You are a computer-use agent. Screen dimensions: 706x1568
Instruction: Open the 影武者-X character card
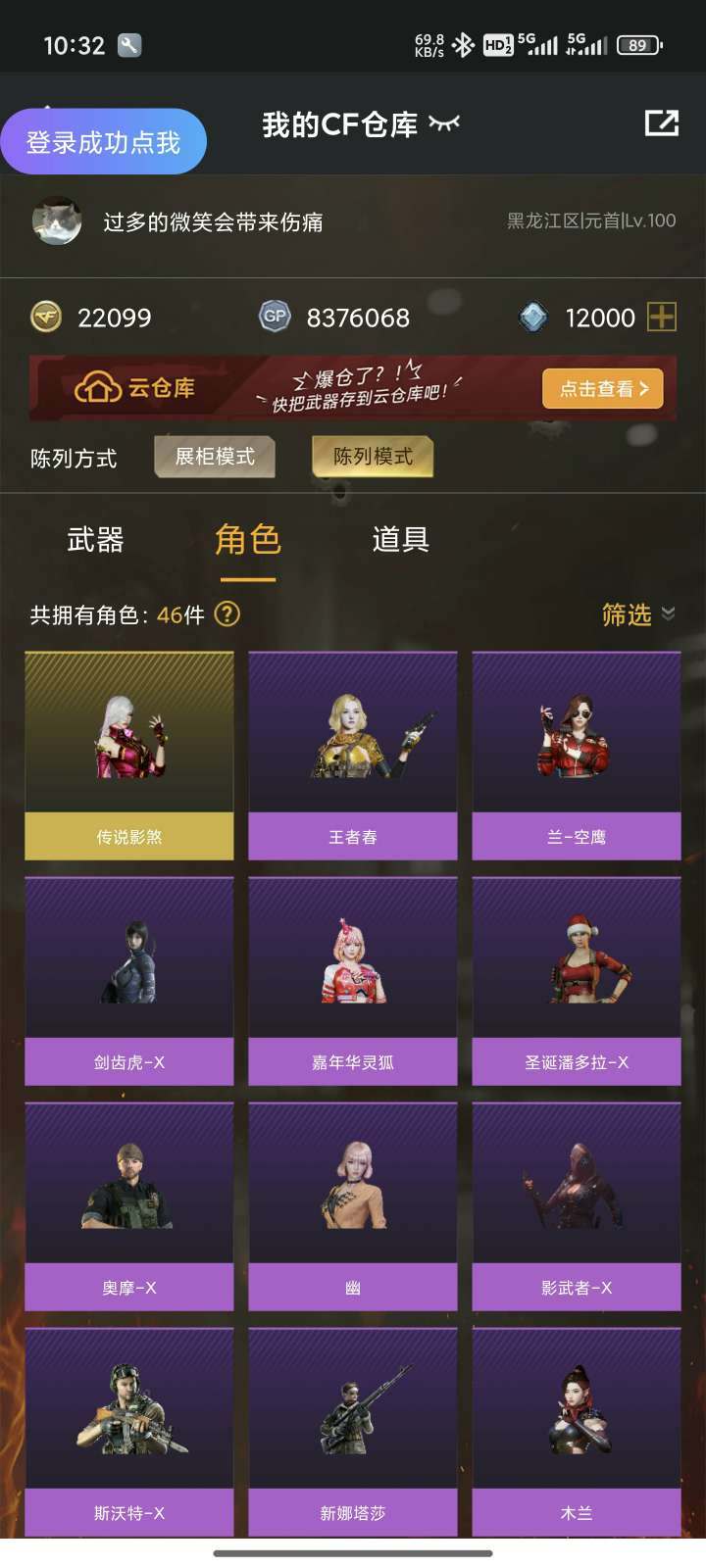pyautogui.click(x=577, y=1206)
